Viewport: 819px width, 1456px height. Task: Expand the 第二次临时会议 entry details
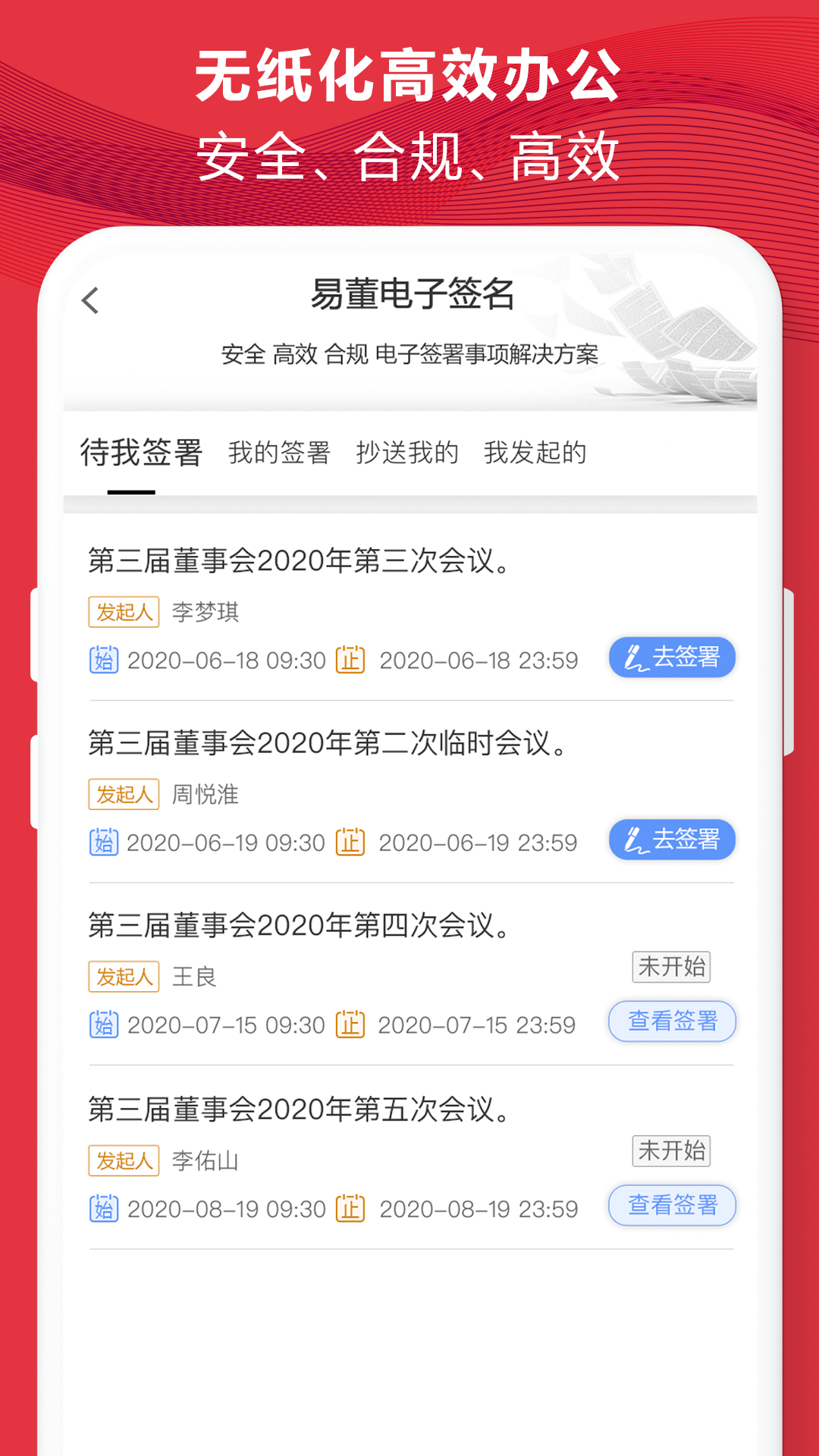click(326, 745)
